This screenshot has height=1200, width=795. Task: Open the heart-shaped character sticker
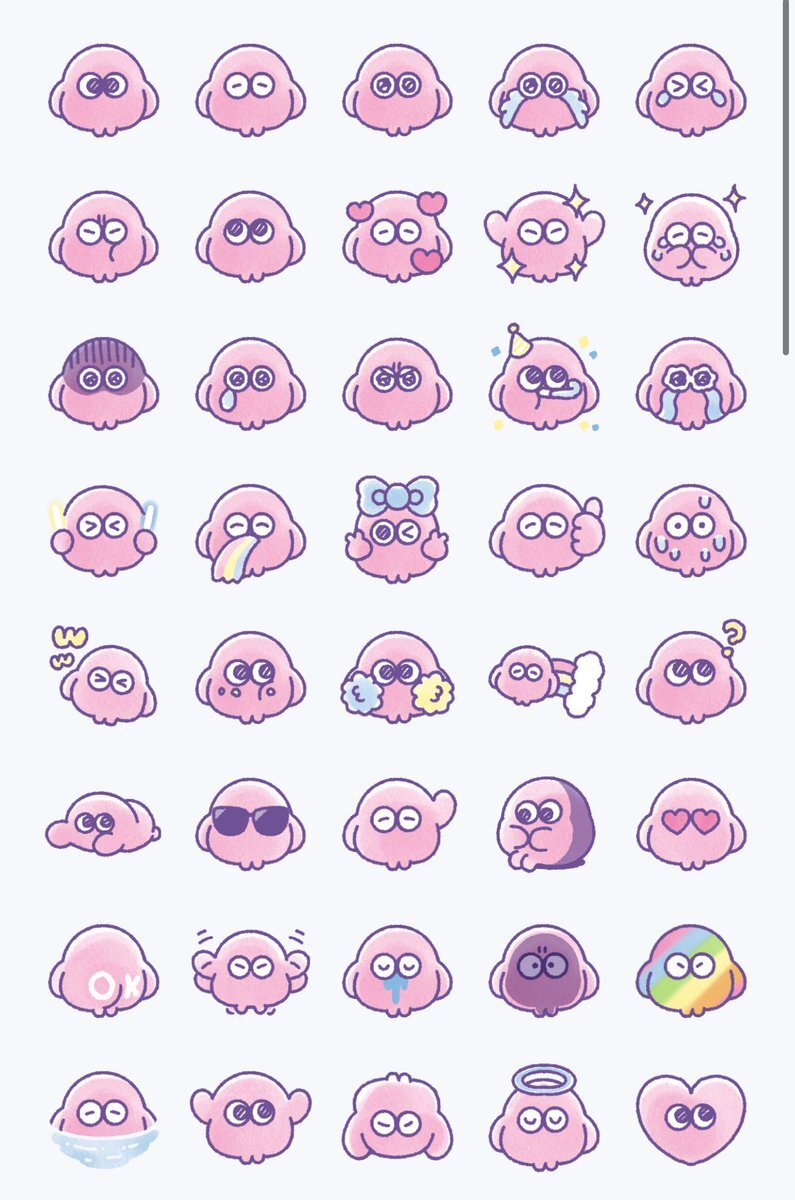[x=691, y=1118]
